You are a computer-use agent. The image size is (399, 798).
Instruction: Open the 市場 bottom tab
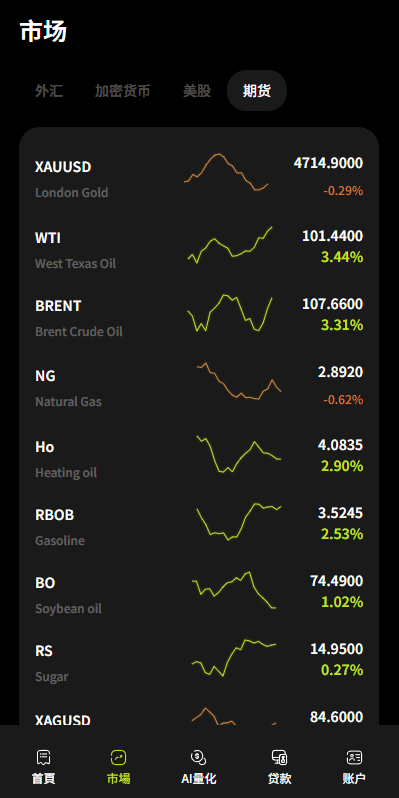tap(119, 766)
